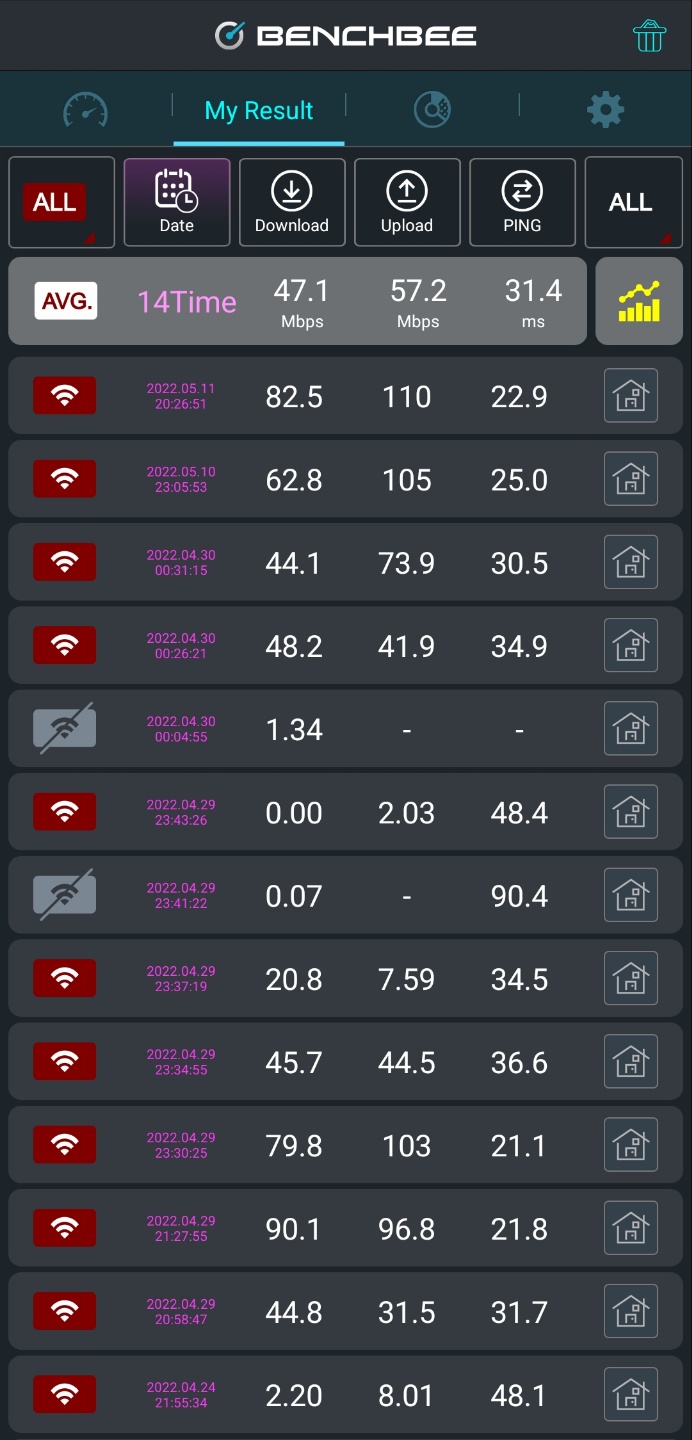Sort results by Upload speed
The height and width of the screenshot is (1440, 692).
[407, 202]
